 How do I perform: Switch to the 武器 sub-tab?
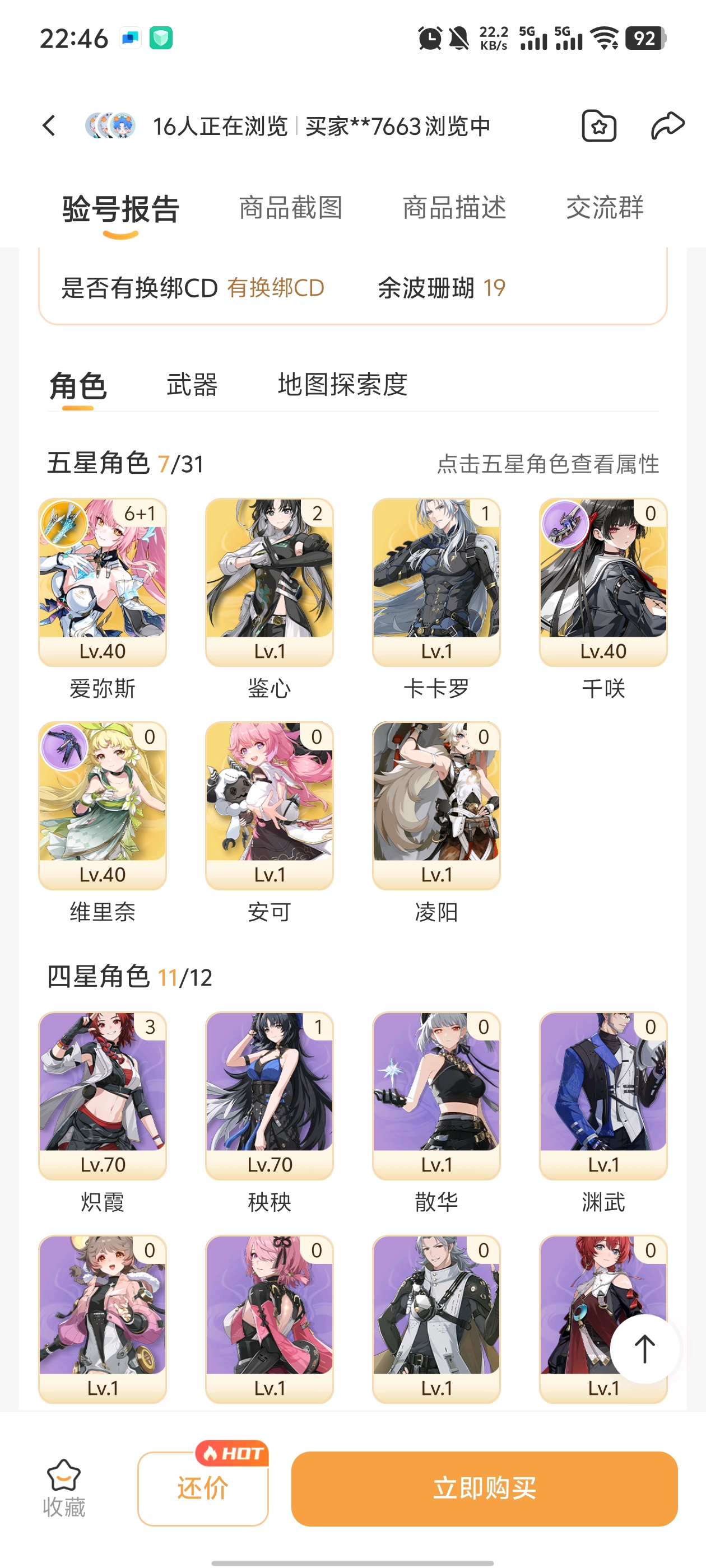point(192,385)
